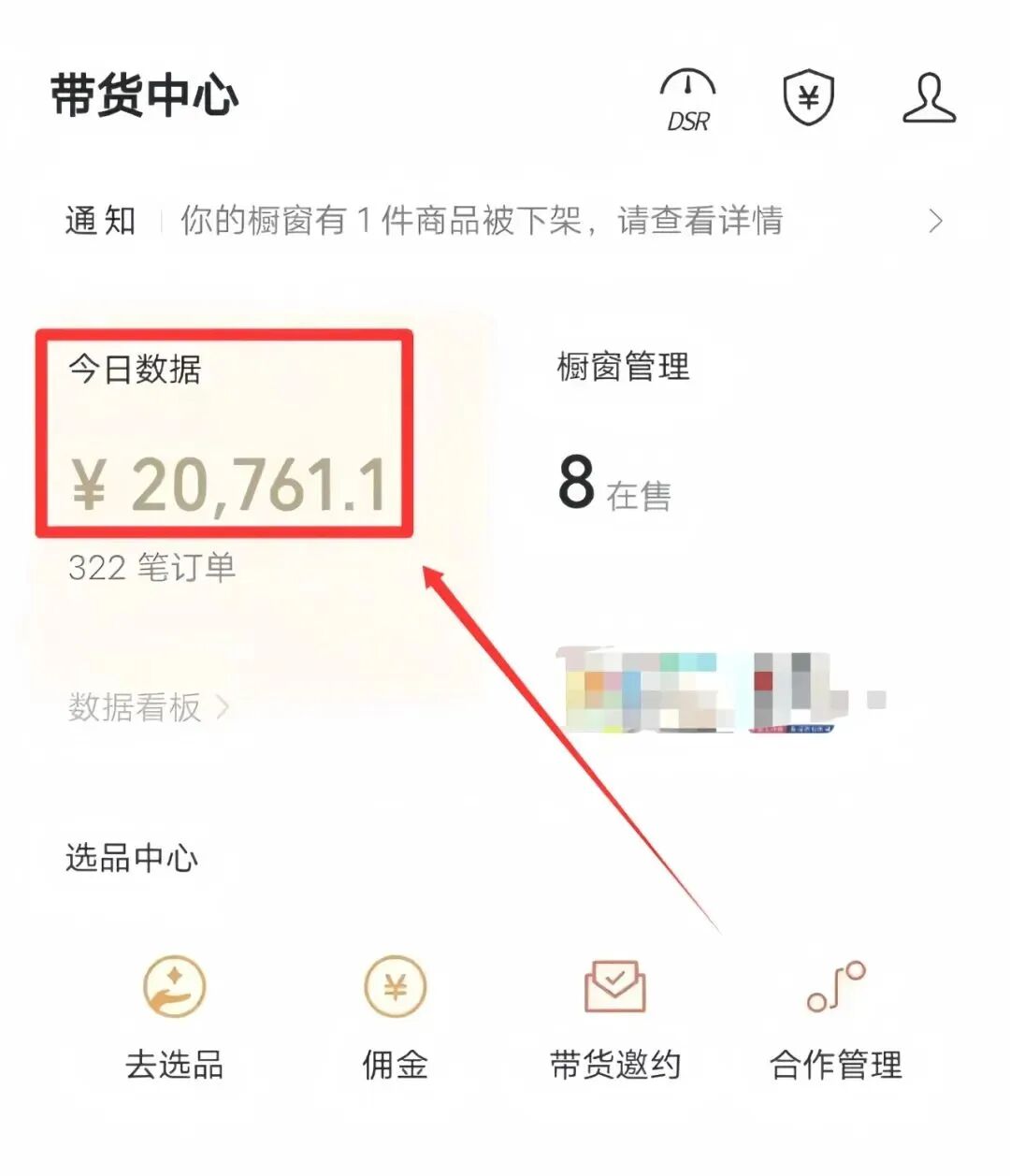Open 带货邀约 invitations
Image resolution: width=1010 pixels, height=1176 pixels.
(614, 1016)
